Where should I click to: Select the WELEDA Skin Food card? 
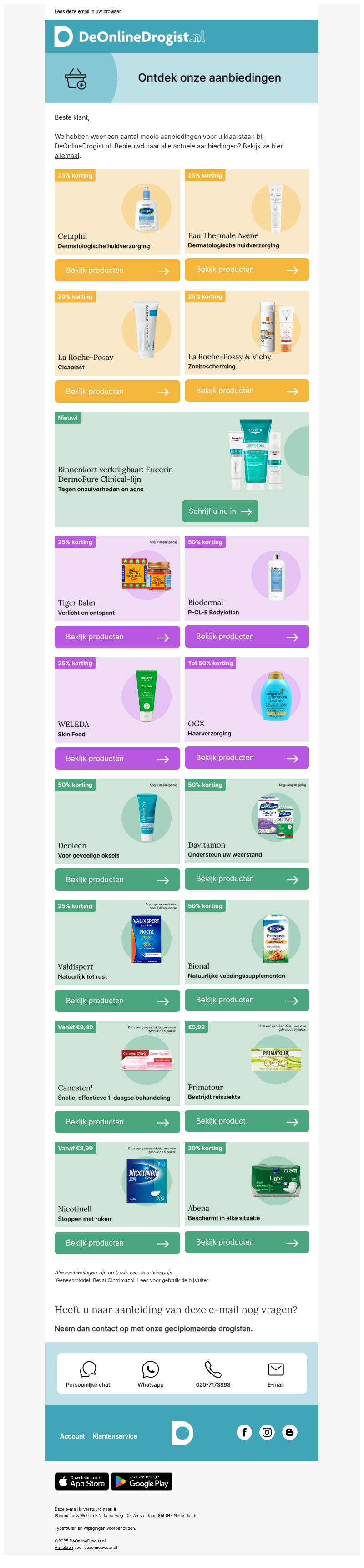click(117, 700)
